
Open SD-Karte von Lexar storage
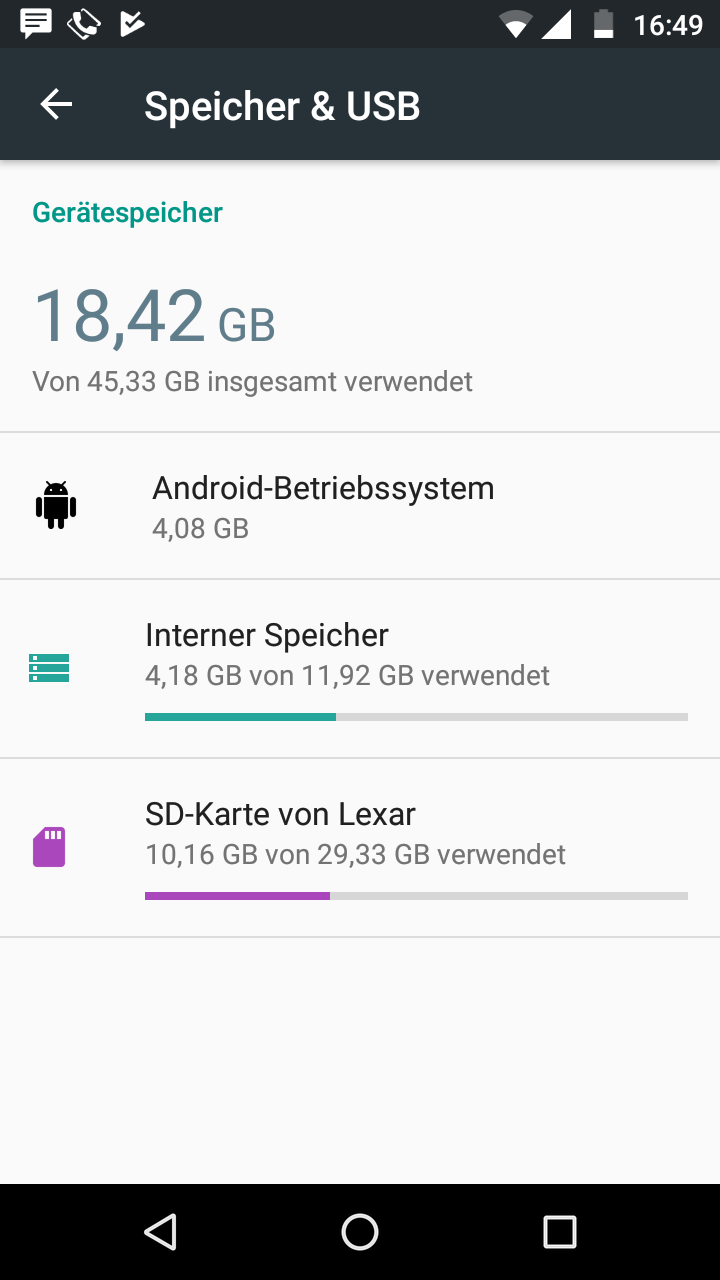tap(360, 848)
